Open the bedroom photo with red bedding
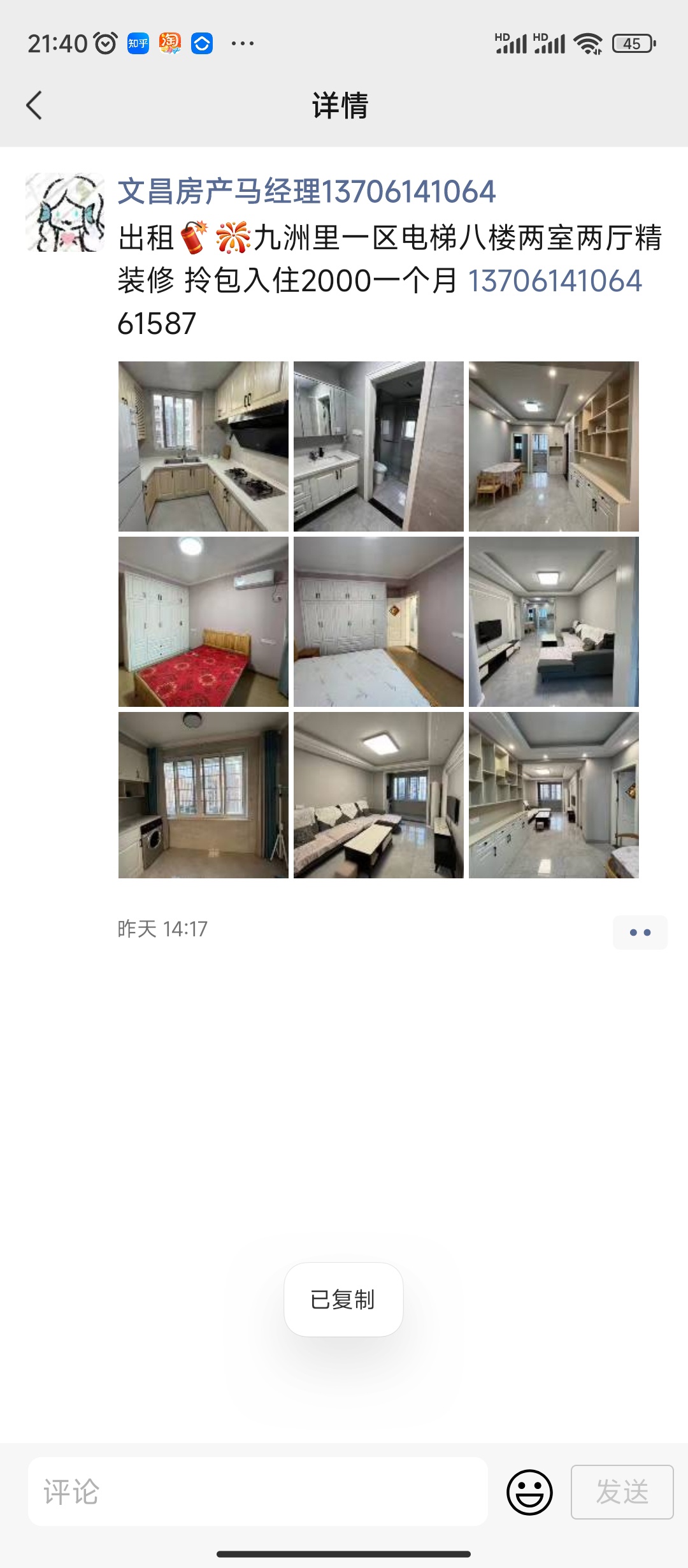Viewport: 688px width, 1568px height. click(203, 621)
